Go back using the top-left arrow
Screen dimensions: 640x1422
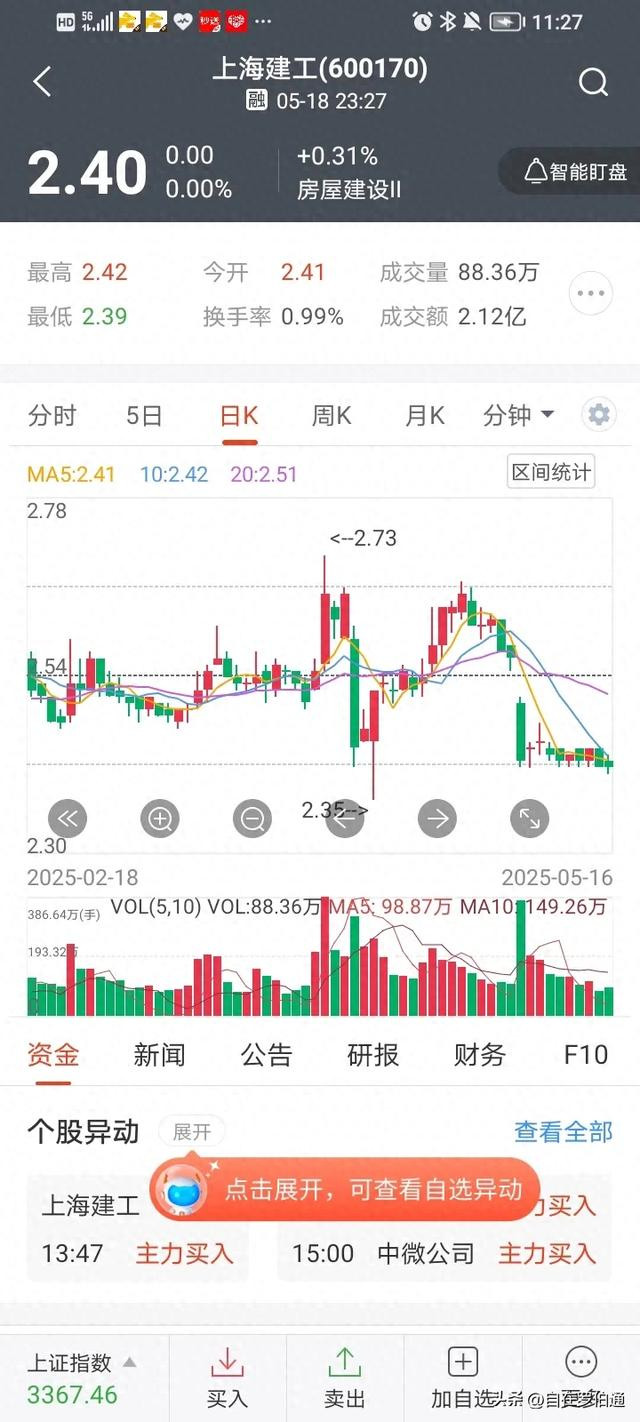pos(42,82)
